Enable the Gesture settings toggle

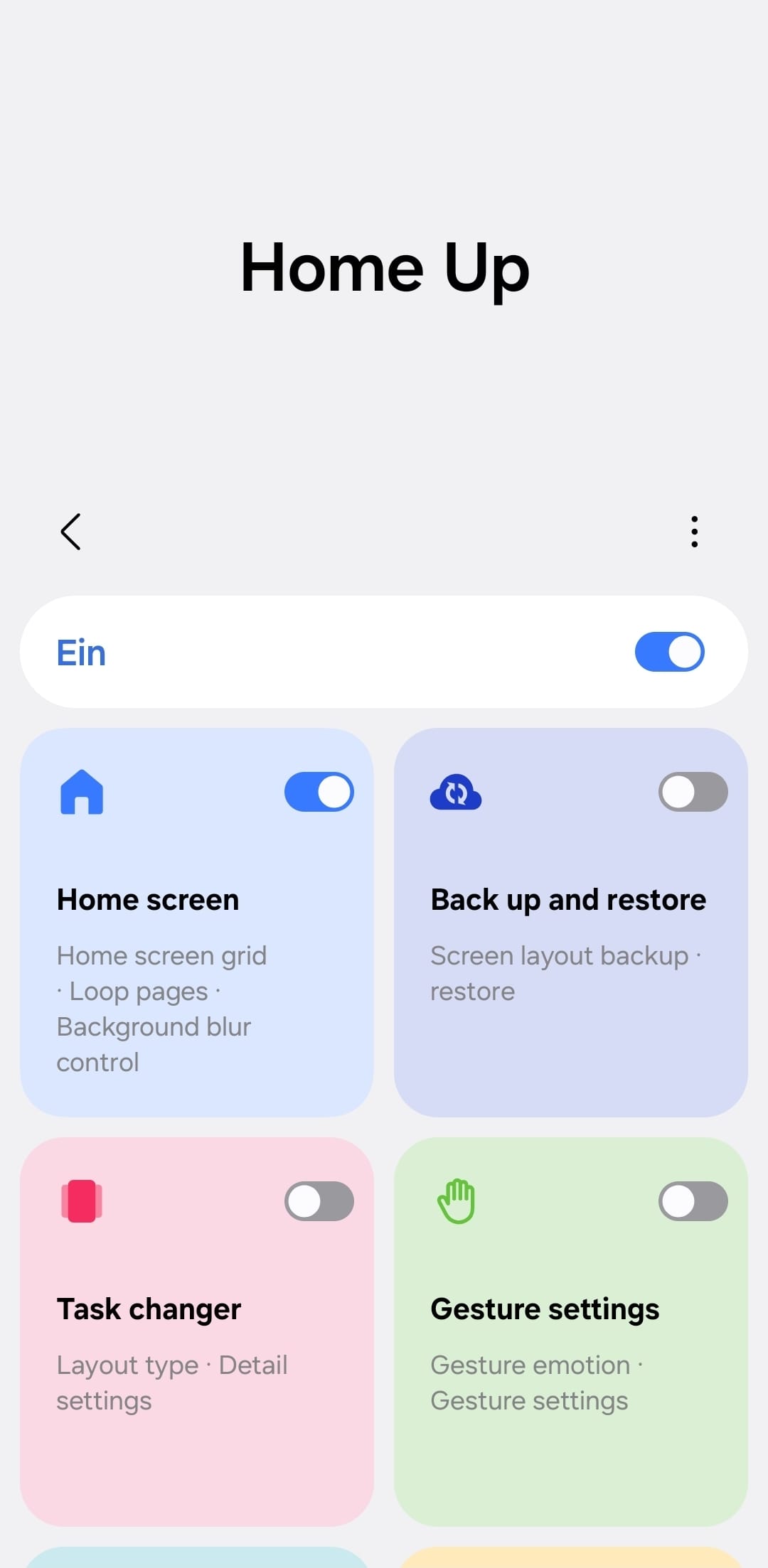coord(693,1201)
